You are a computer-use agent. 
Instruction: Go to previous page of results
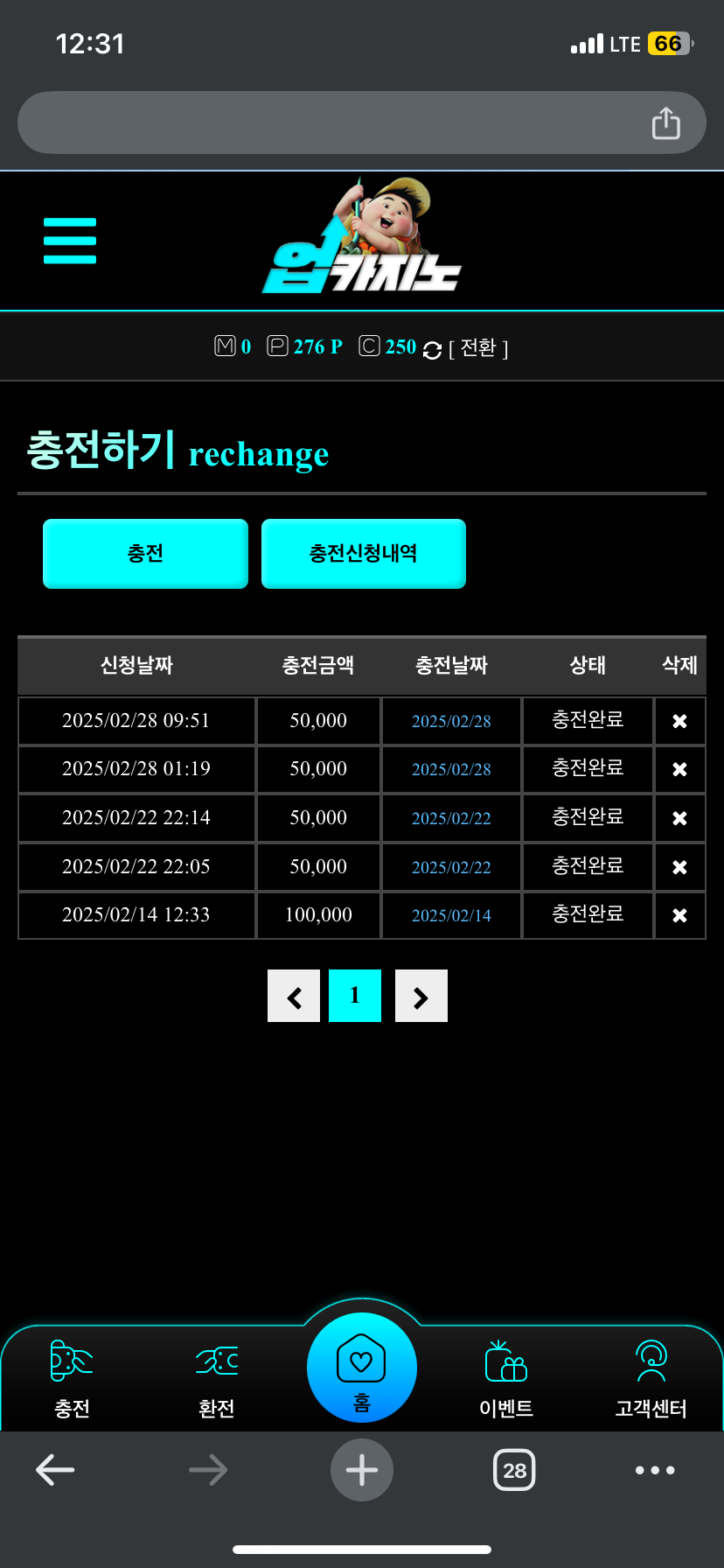(x=294, y=996)
